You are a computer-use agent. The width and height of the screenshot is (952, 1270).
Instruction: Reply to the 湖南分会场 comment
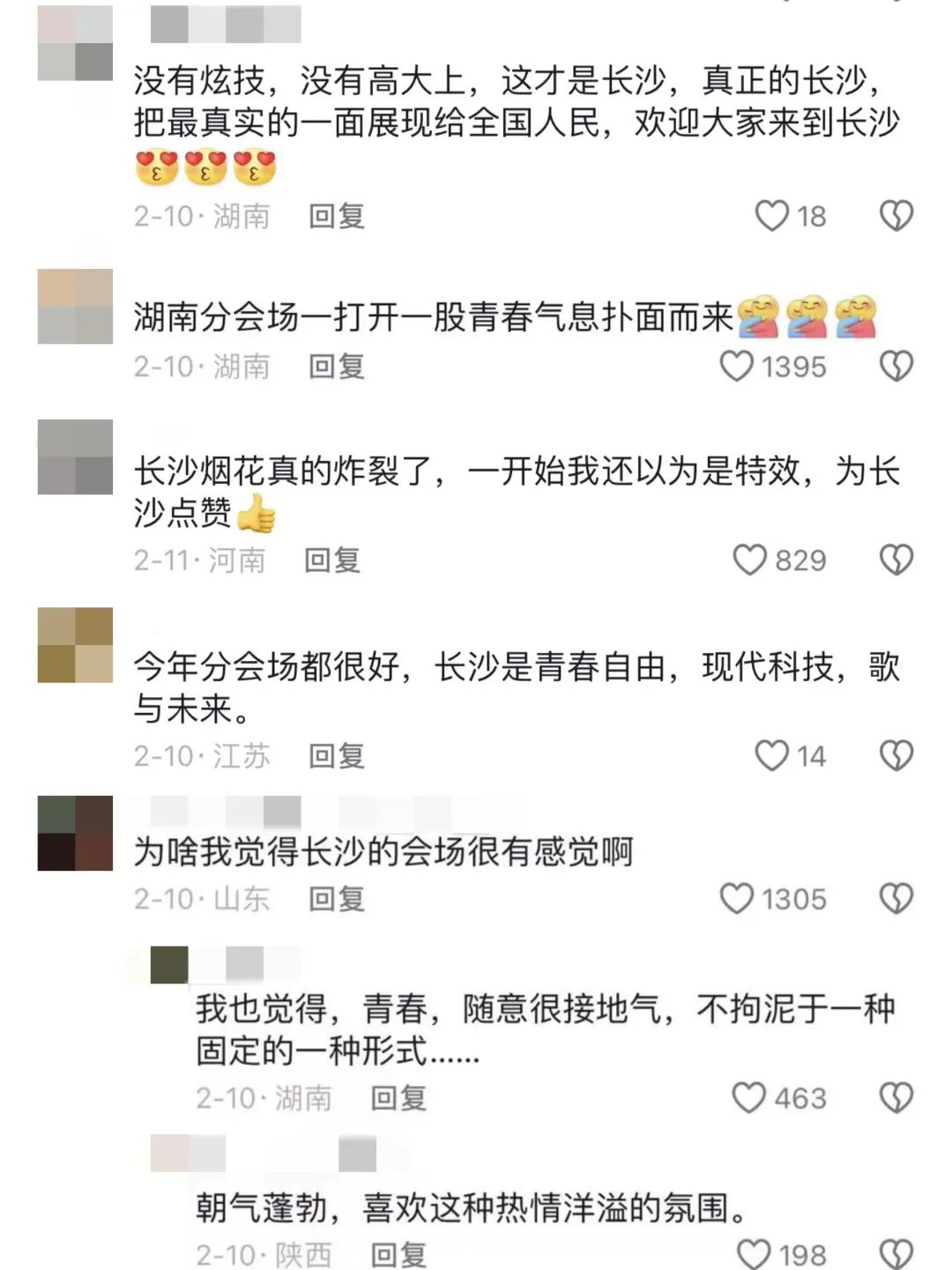tap(336, 367)
